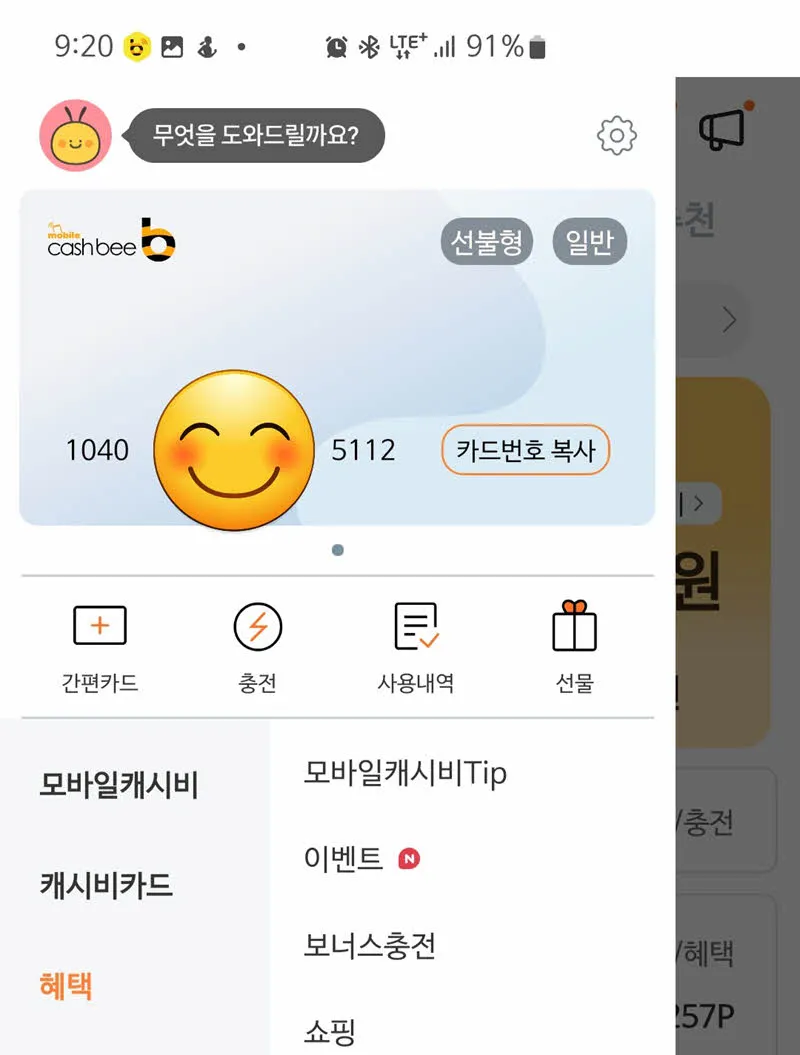Open the settings gear icon
Screen dimensions: 800x1055
(x=616, y=137)
